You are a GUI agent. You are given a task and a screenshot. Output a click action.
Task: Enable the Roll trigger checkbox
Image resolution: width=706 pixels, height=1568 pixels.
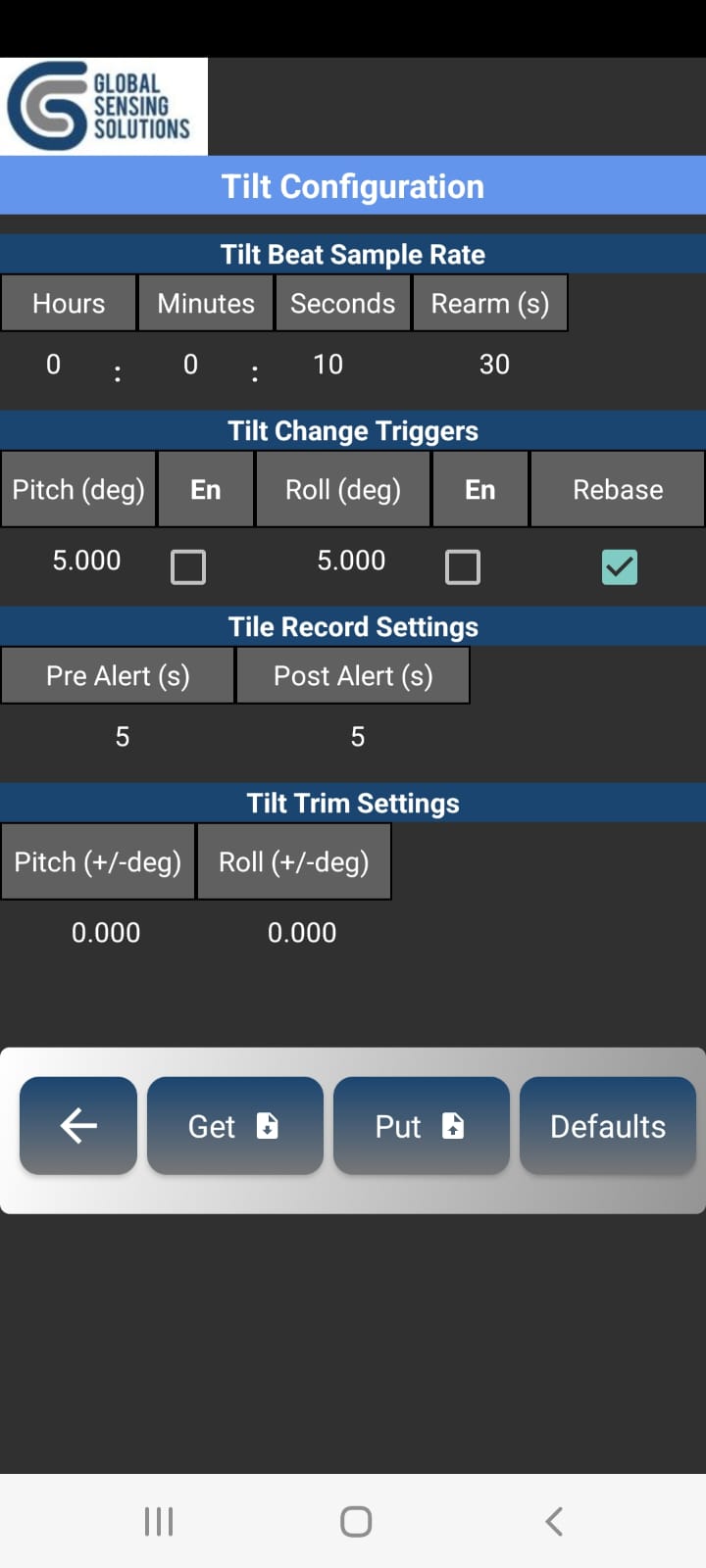(x=463, y=566)
